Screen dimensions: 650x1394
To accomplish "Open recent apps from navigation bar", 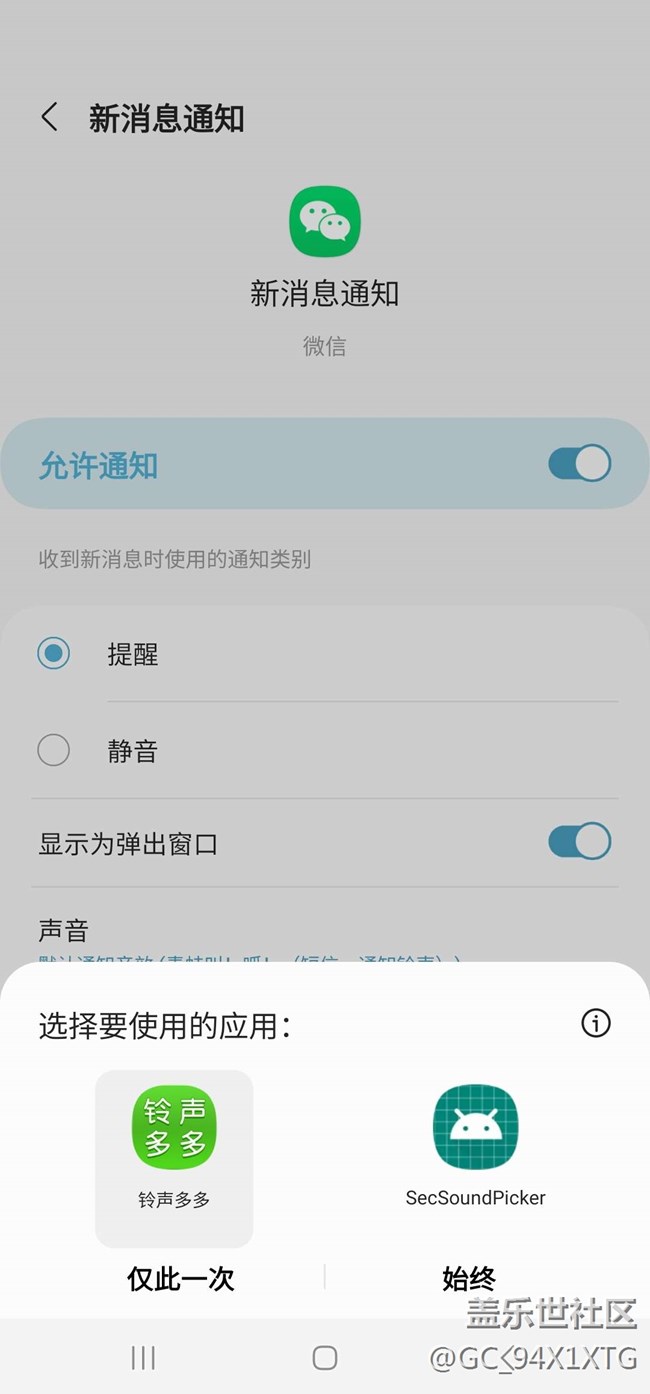I will [x=143, y=1357].
